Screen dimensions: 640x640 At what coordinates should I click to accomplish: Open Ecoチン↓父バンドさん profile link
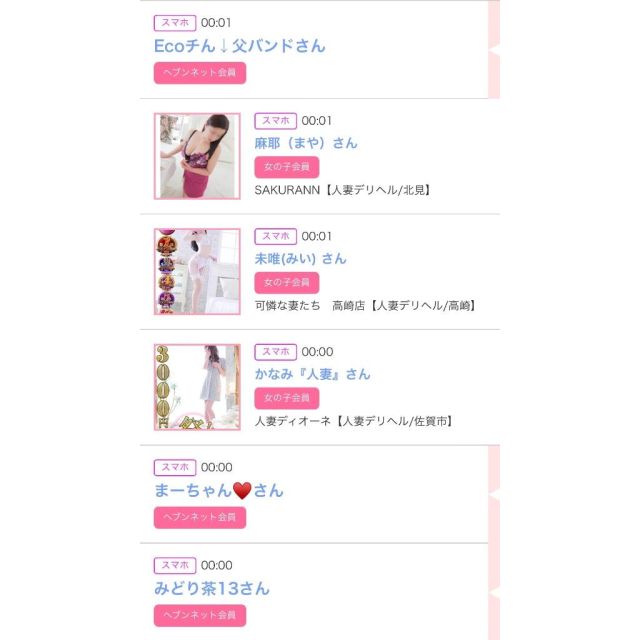(x=240, y=46)
